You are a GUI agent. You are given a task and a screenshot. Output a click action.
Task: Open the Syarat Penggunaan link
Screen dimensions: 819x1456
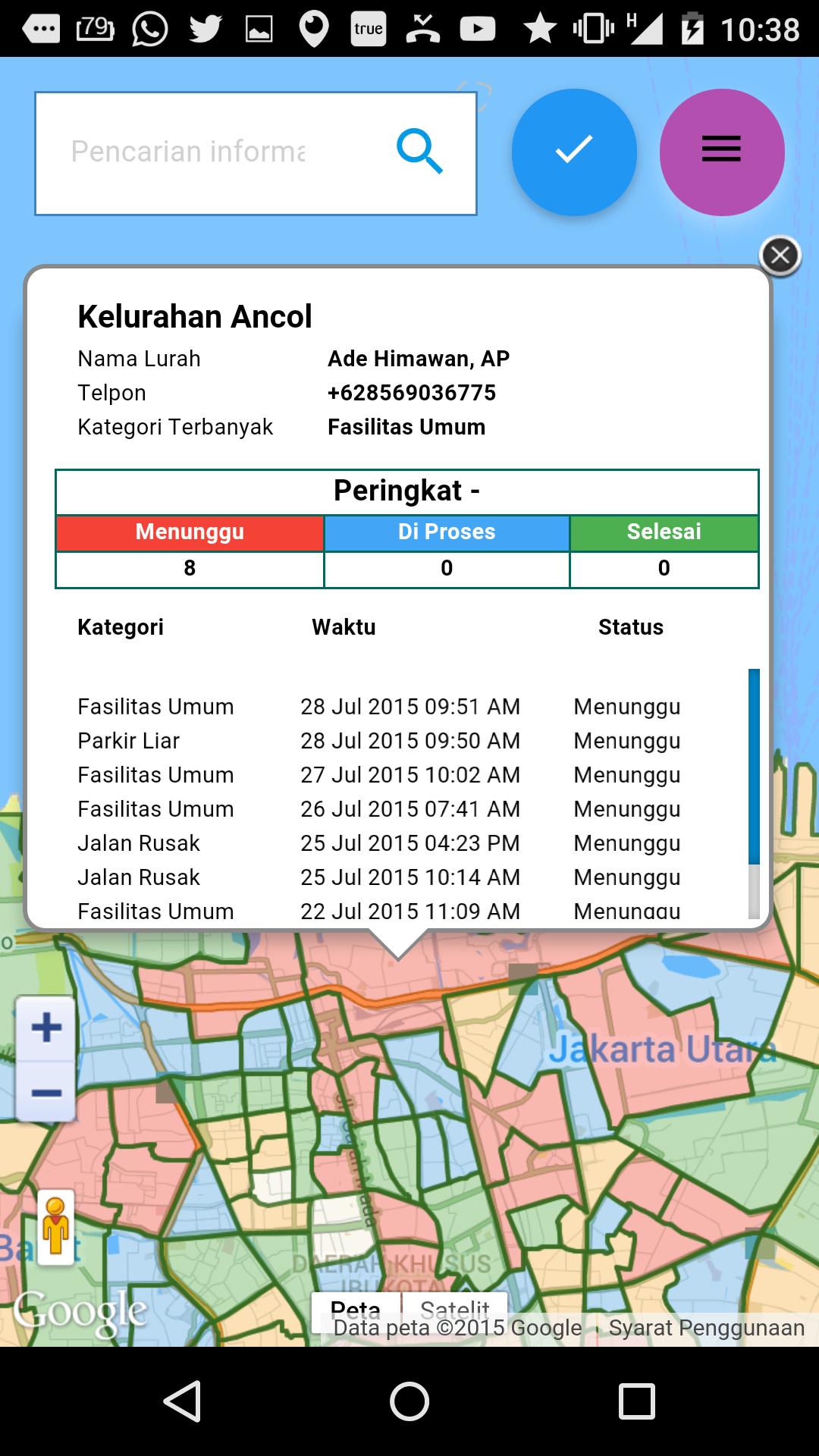pyautogui.click(x=705, y=1328)
